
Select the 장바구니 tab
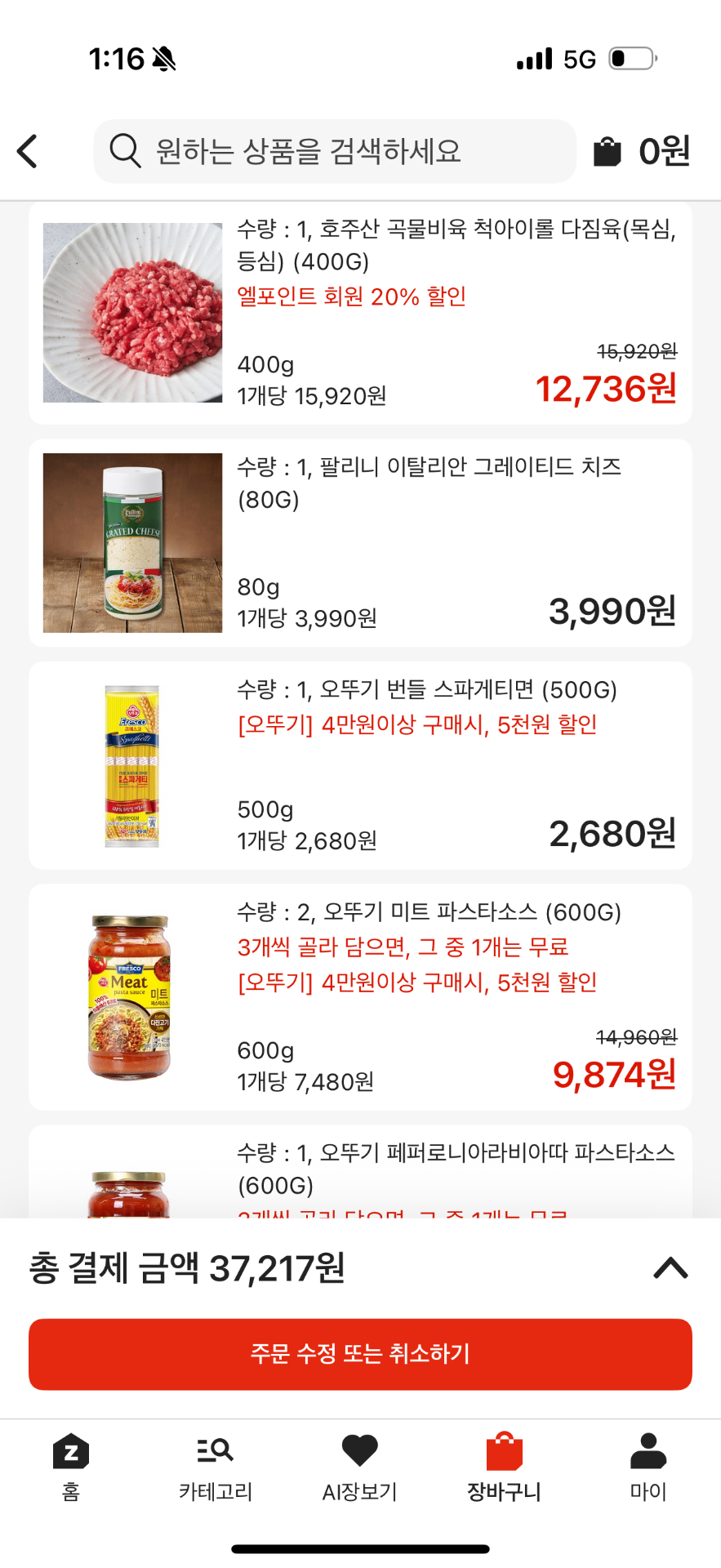click(504, 1467)
